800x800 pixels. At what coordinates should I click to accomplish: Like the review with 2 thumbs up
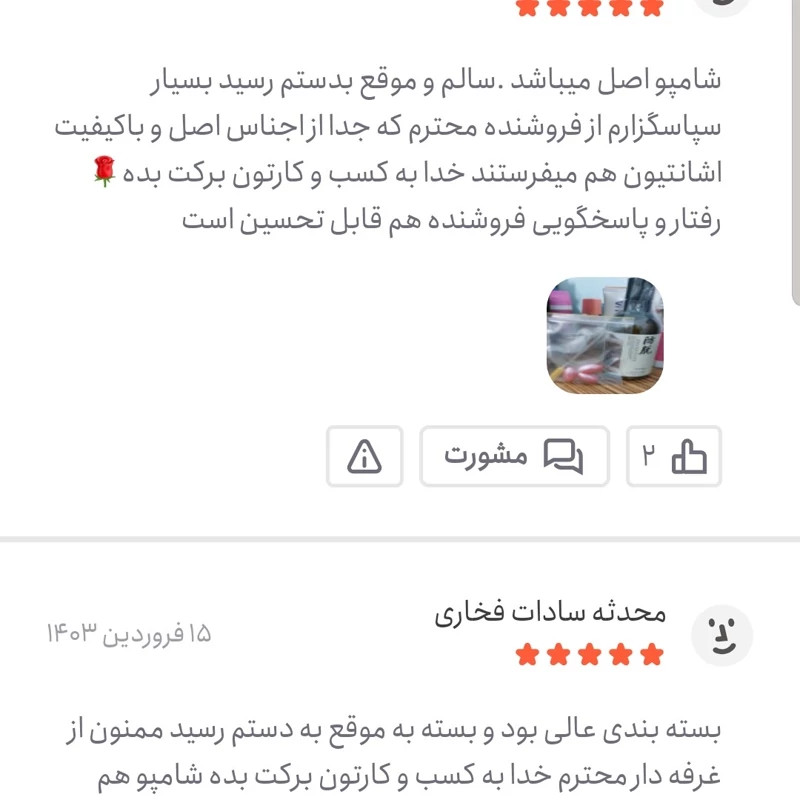coord(674,457)
